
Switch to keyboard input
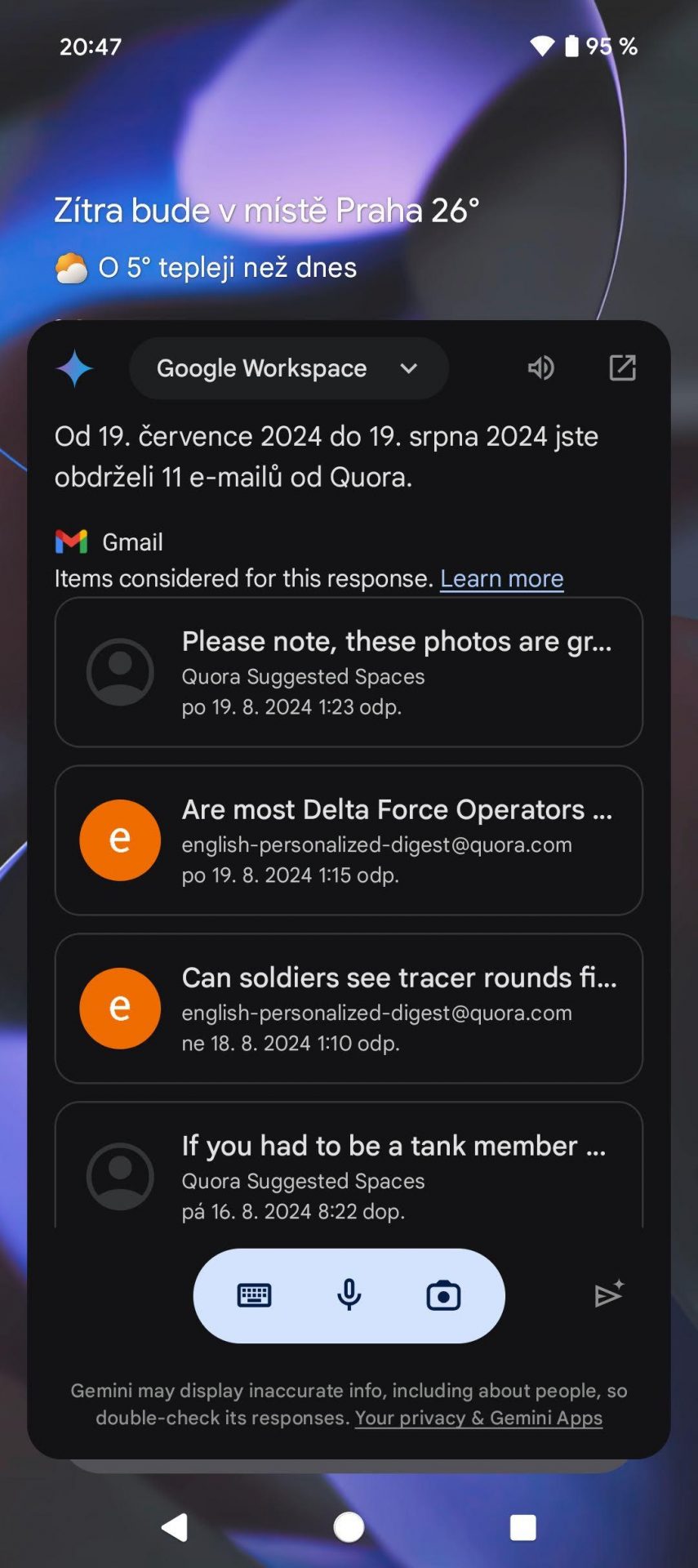point(254,1295)
